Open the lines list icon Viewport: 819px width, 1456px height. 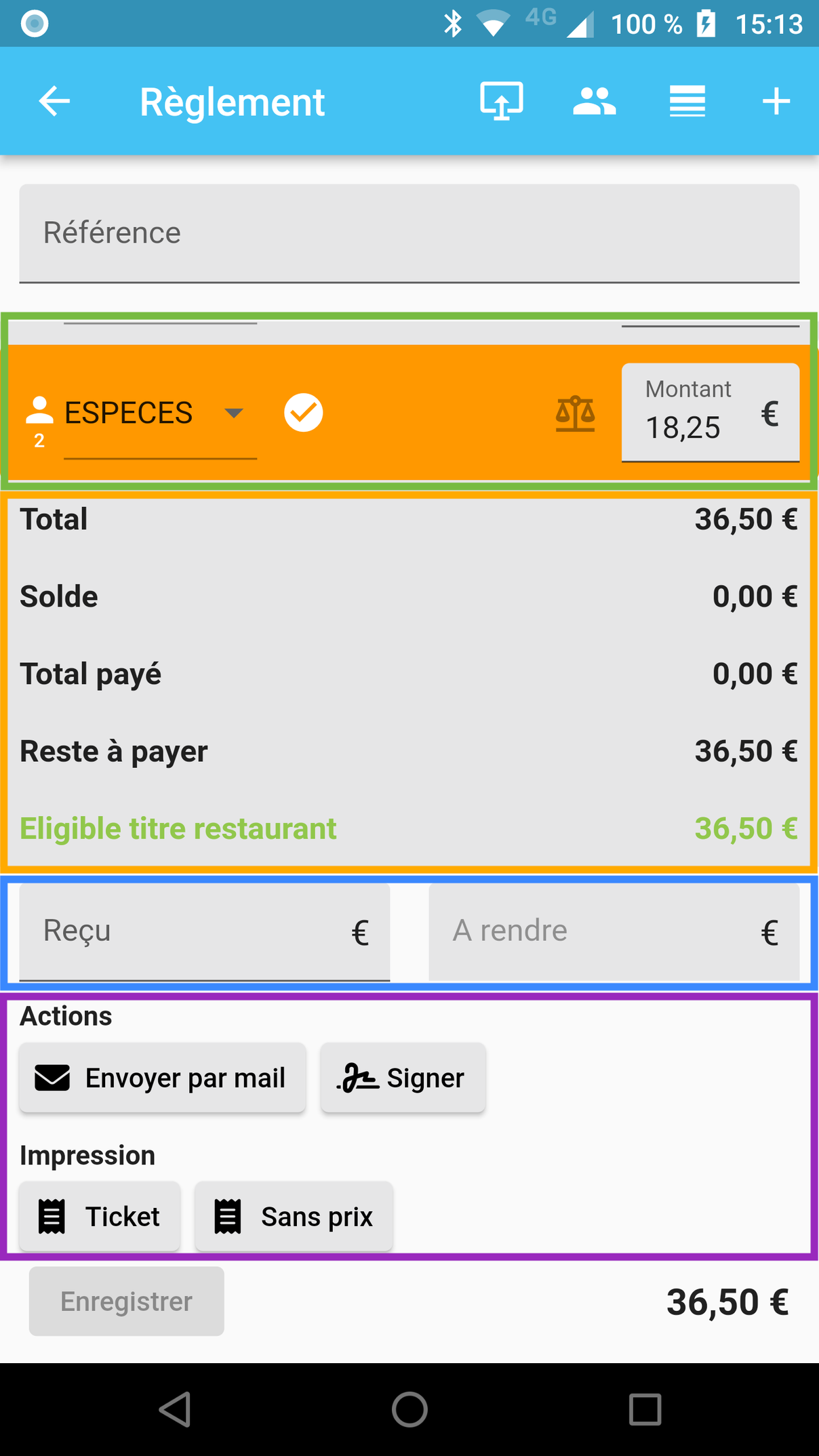click(x=687, y=102)
